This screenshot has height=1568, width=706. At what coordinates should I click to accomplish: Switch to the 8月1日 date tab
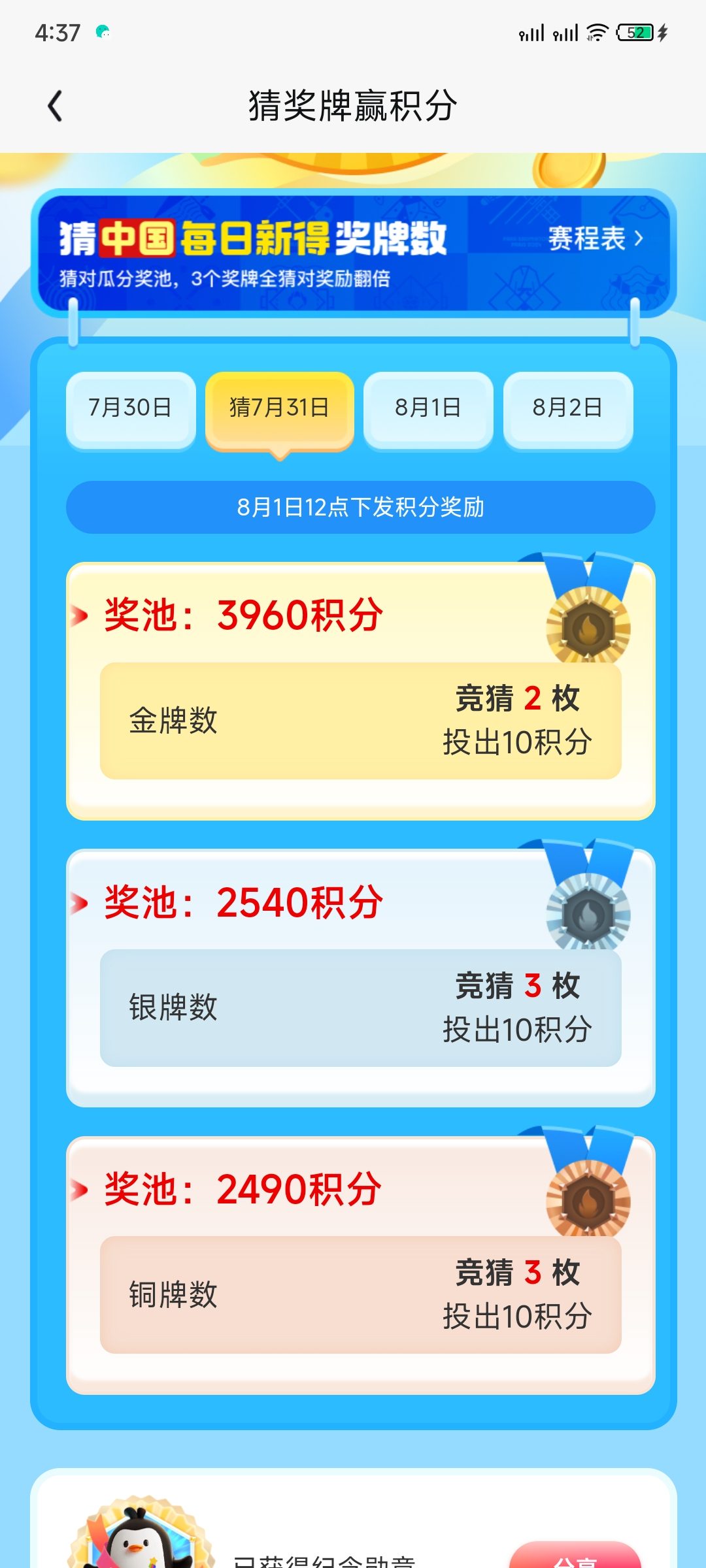click(428, 409)
